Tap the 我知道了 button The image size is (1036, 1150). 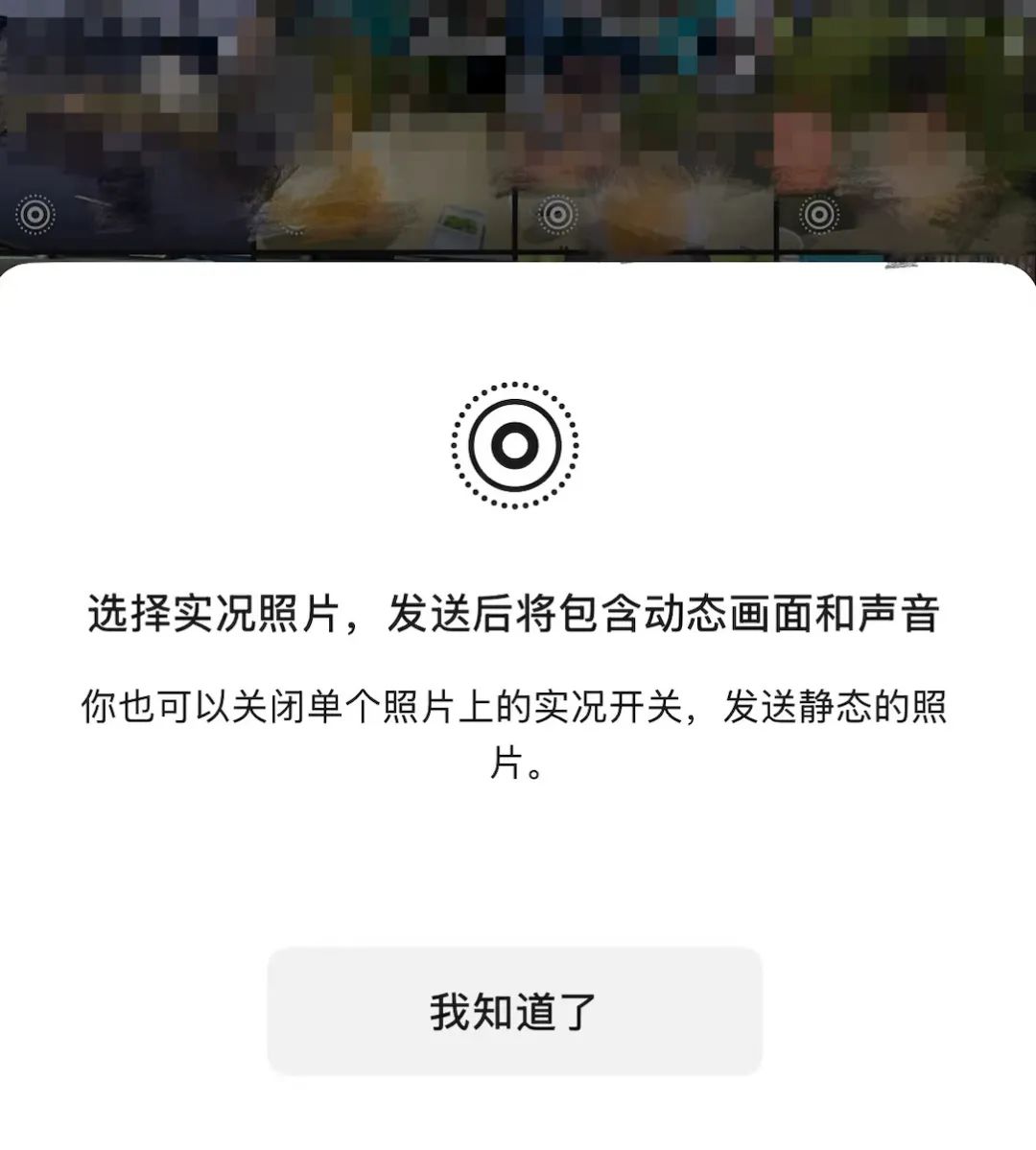(x=514, y=1011)
